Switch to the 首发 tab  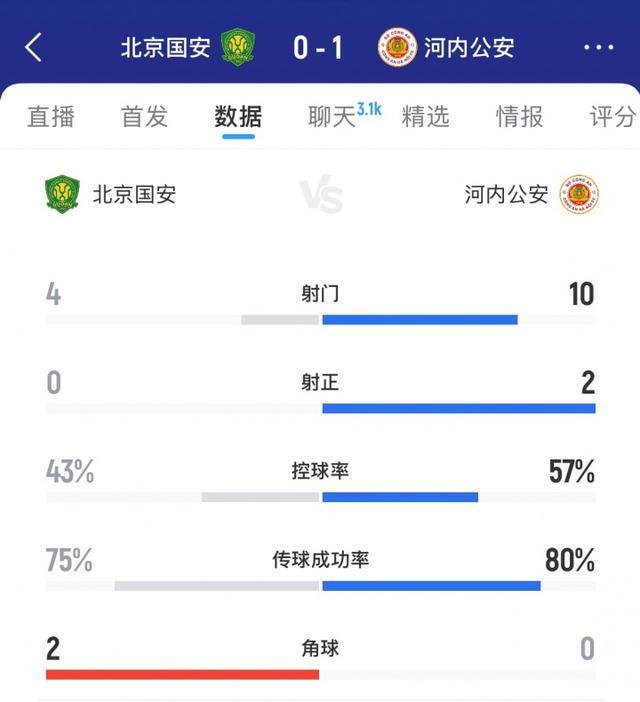(145, 117)
